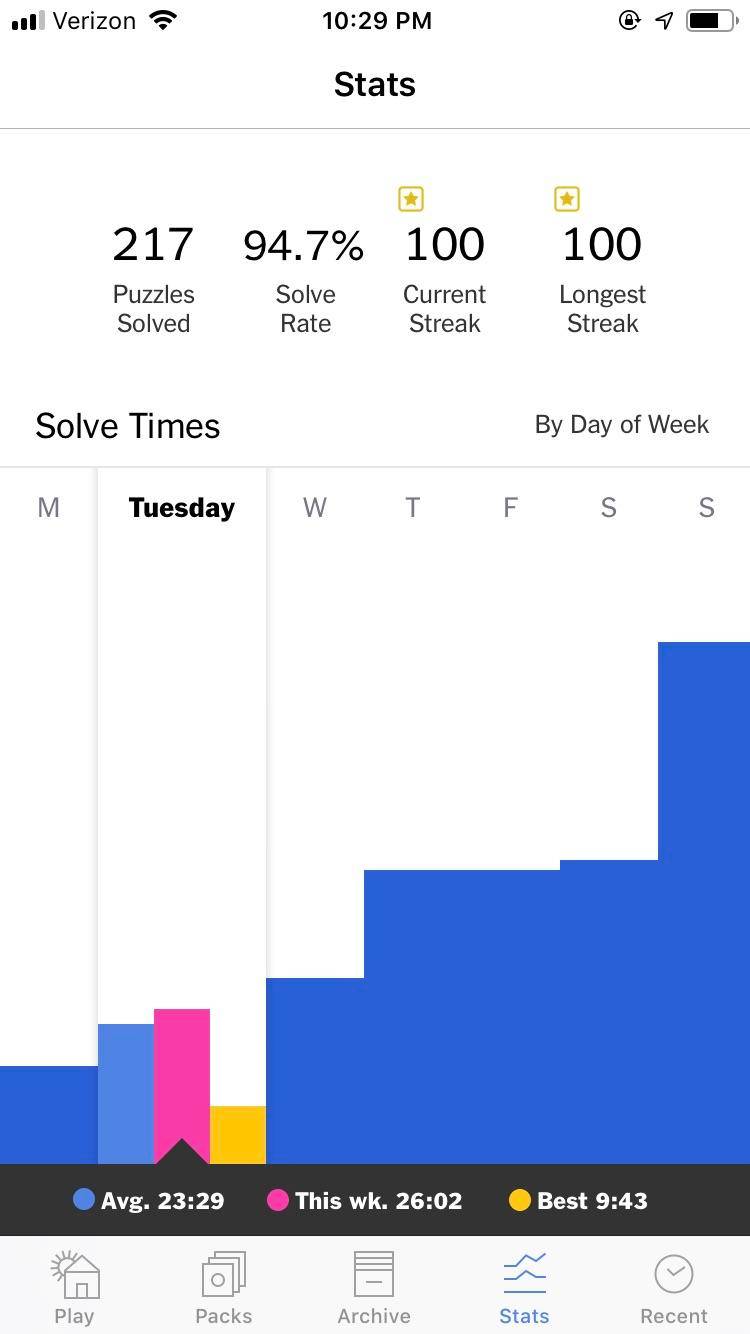The width and height of the screenshot is (750, 1334).
Task: Open the Archive icon
Action: pyautogui.click(x=373, y=1274)
